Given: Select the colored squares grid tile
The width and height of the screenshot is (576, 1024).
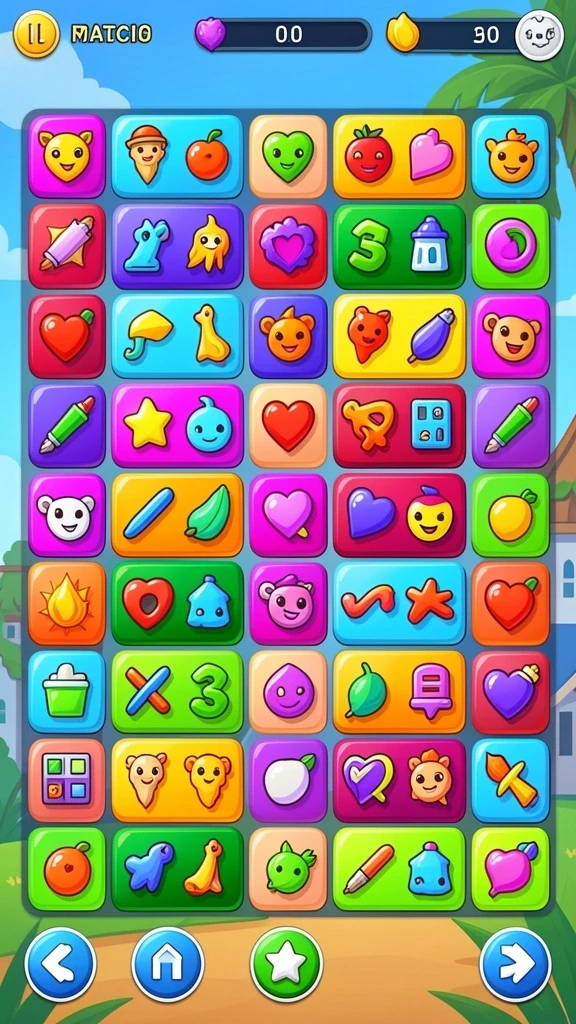Looking at the screenshot, I should point(67,780).
